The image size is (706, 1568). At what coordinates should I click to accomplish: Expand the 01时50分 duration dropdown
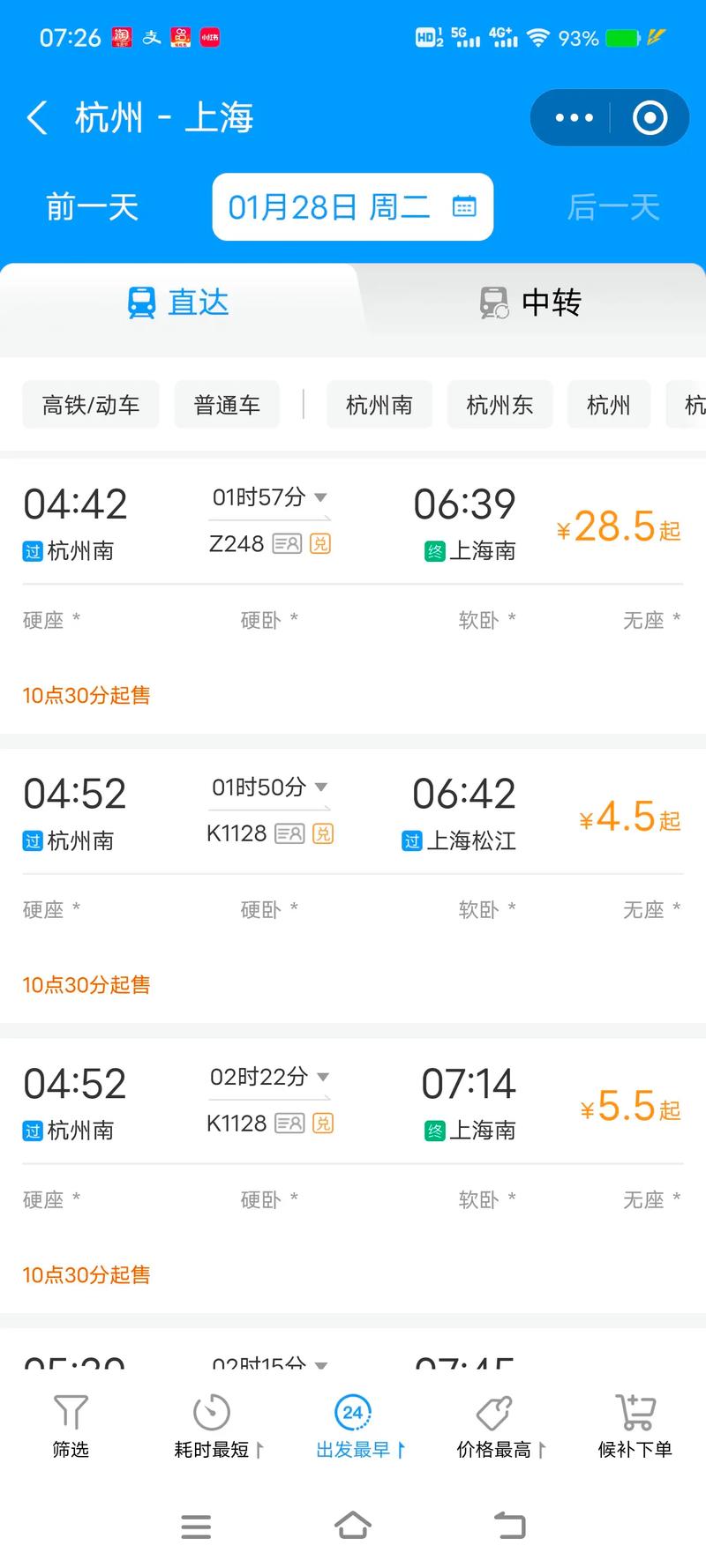tap(322, 788)
